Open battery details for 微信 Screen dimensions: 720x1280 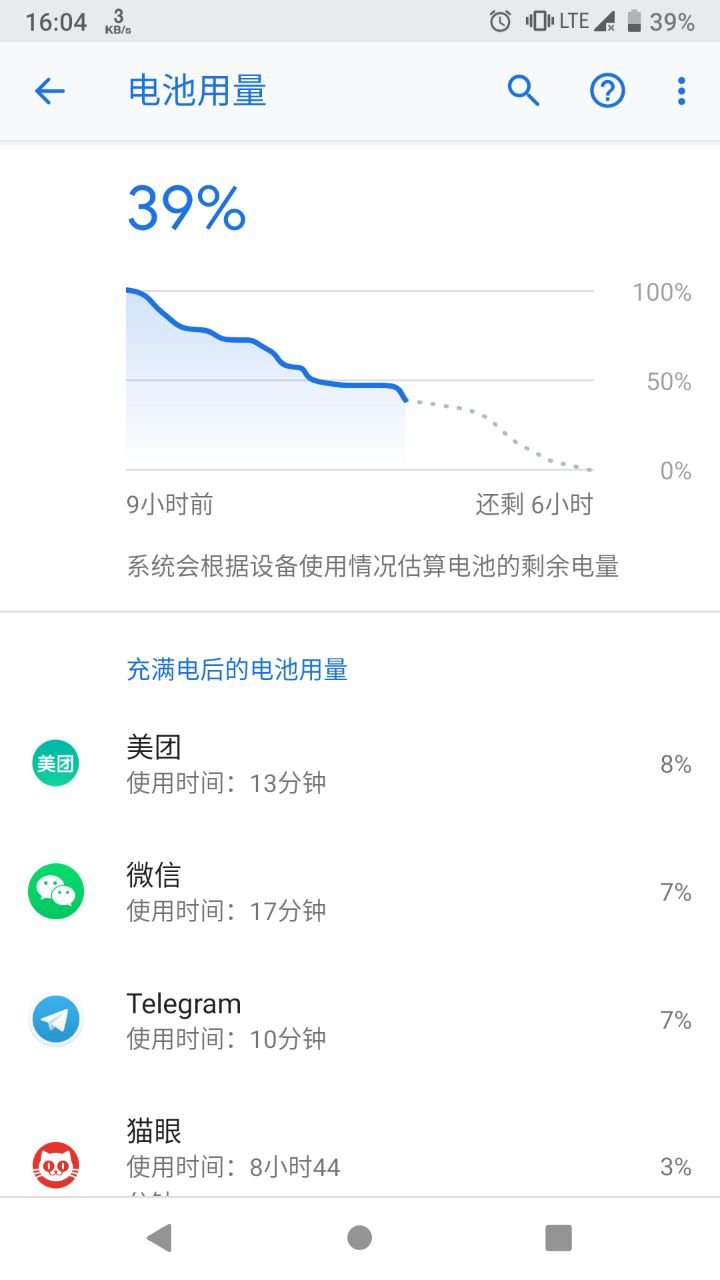360,892
